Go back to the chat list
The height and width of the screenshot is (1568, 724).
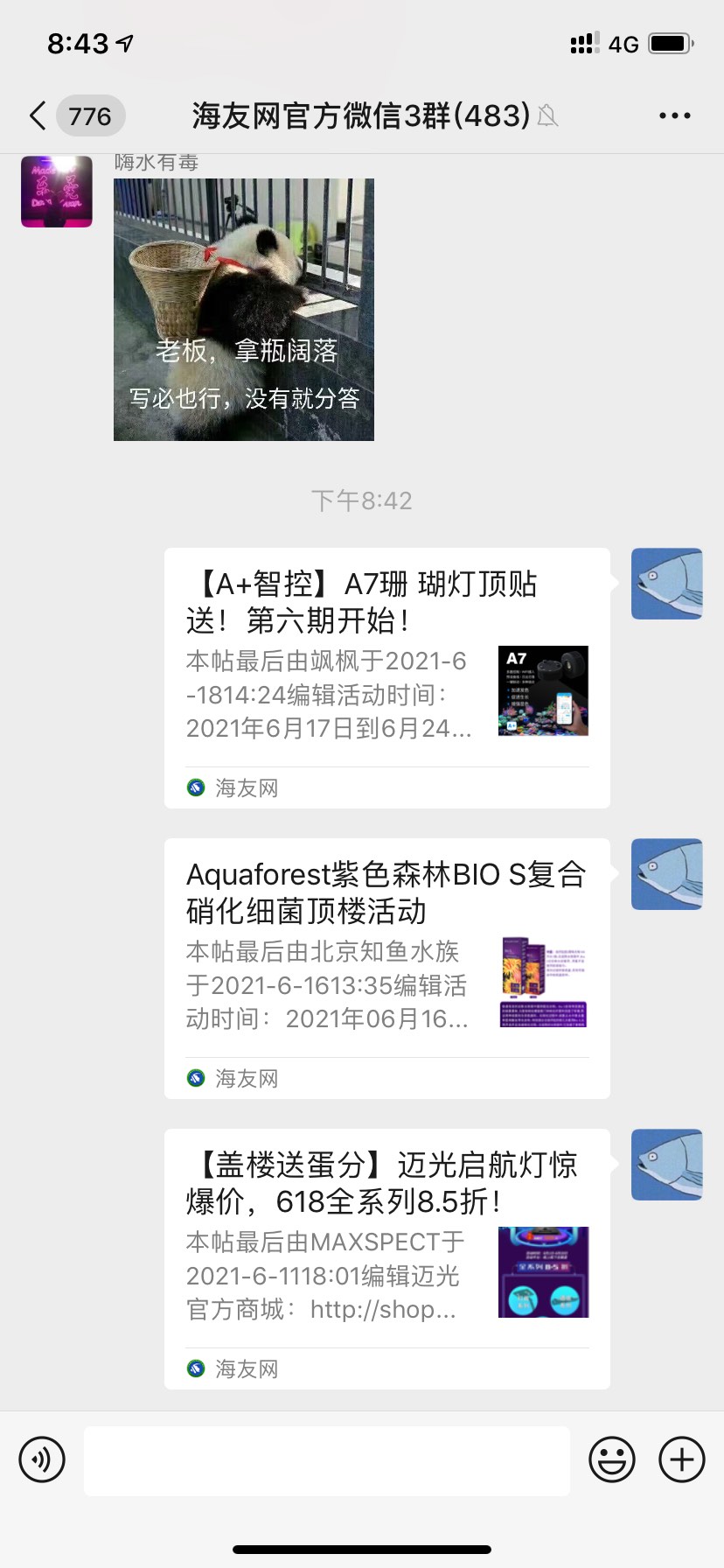click(x=38, y=115)
